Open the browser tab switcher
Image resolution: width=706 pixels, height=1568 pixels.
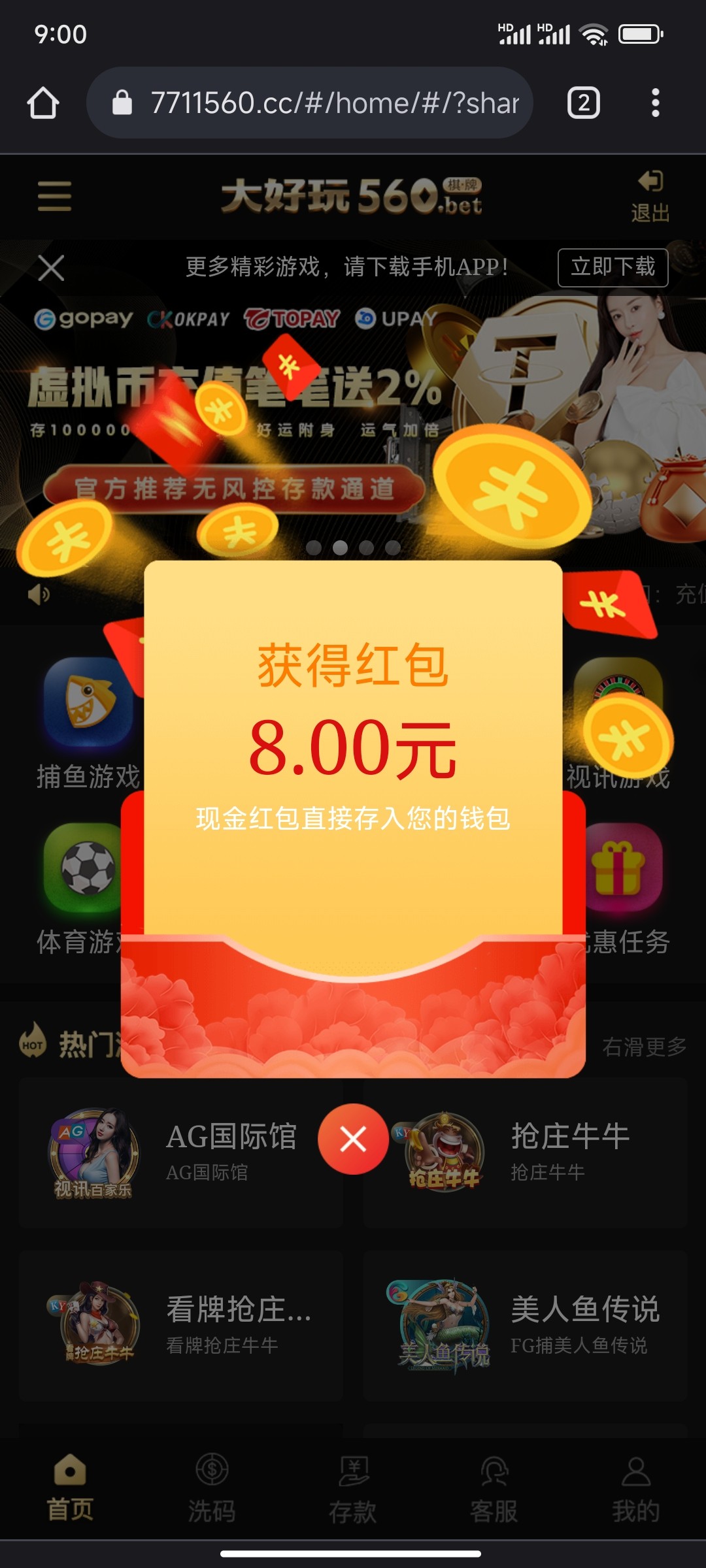[x=583, y=103]
